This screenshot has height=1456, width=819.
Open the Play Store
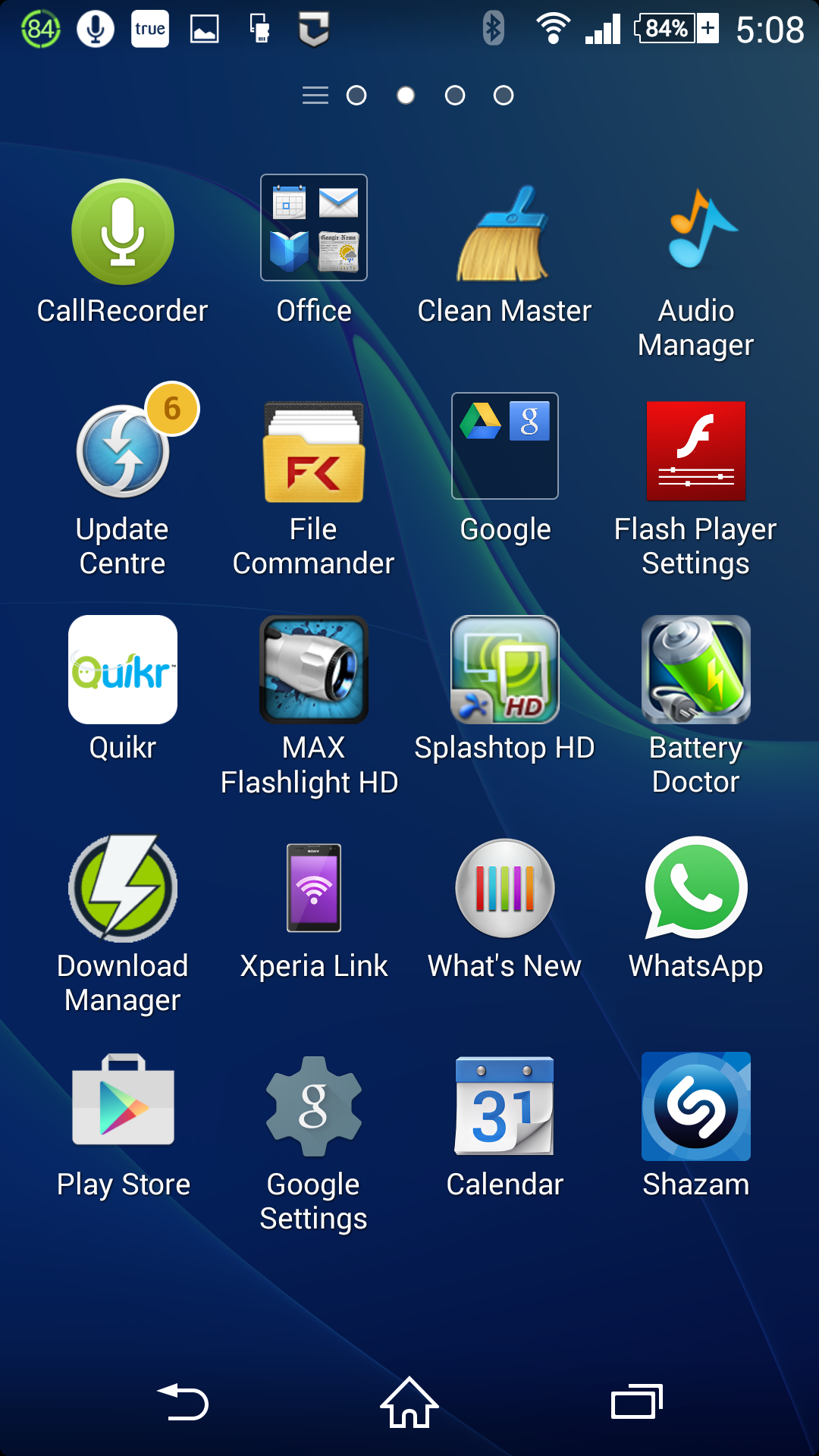[x=123, y=1106]
